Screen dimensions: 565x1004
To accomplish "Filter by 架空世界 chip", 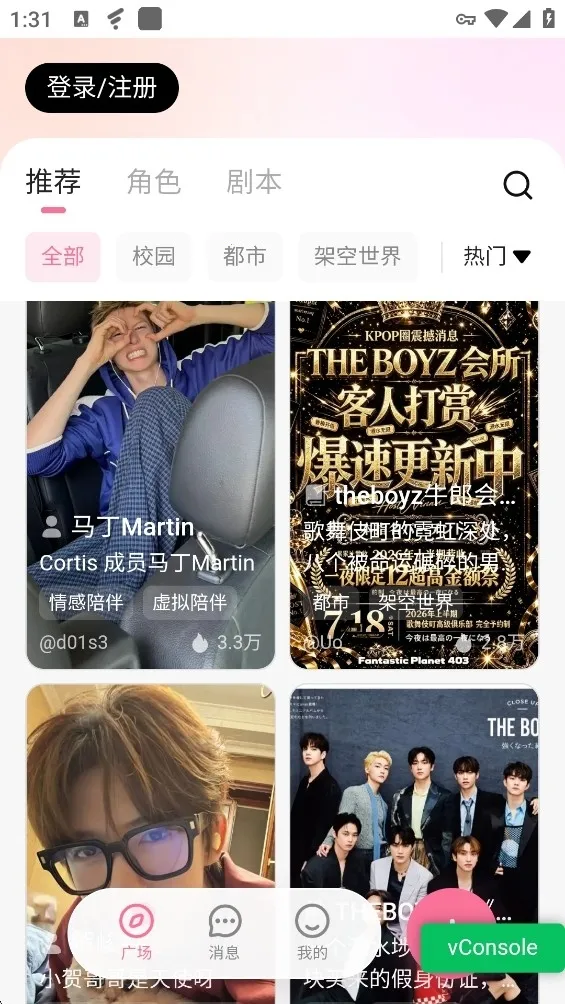I will [x=357, y=257].
